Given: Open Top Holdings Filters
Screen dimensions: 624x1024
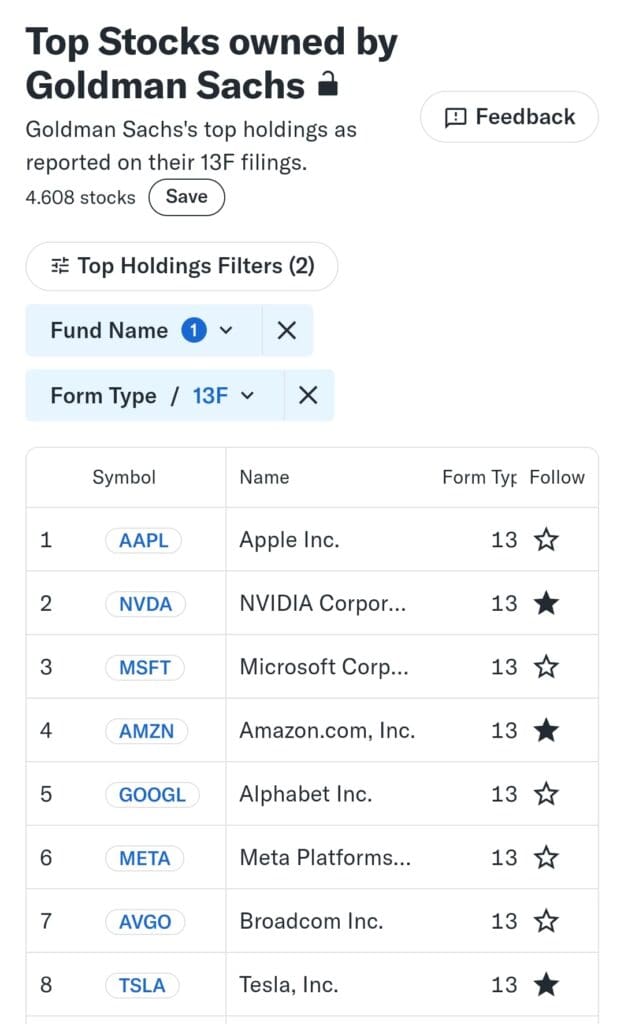Looking at the screenshot, I should click(181, 266).
